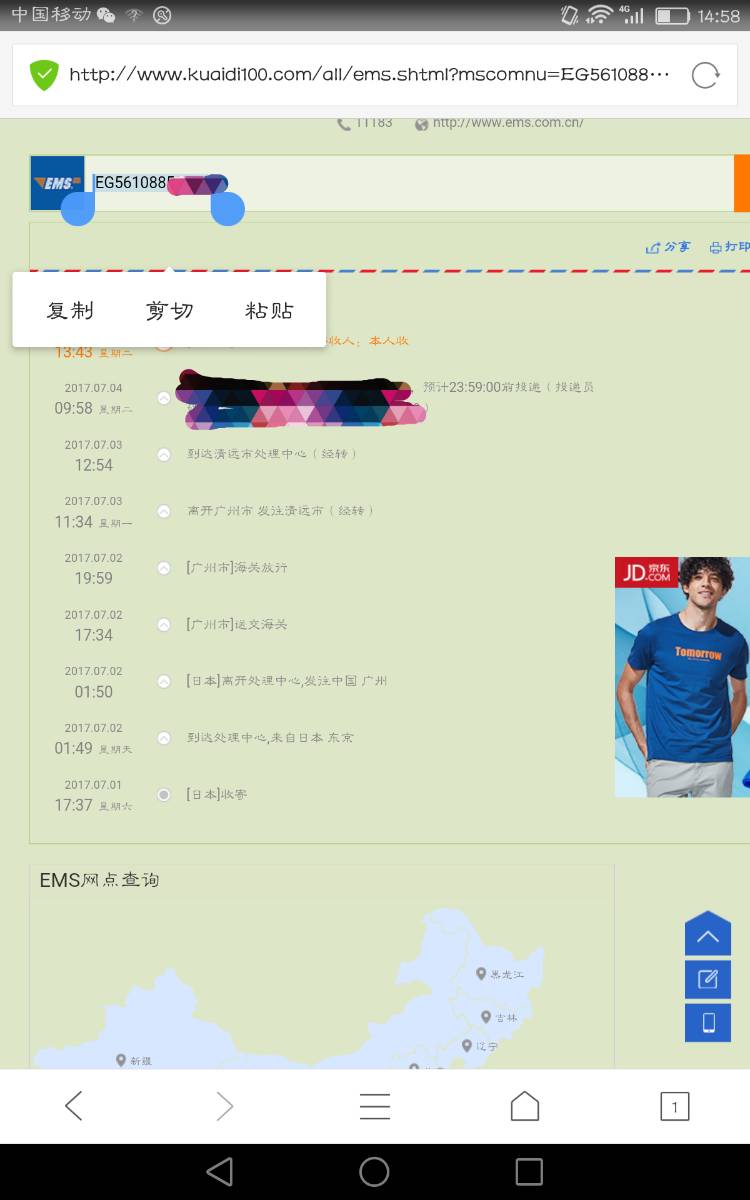Screen dimensions: 750x1200
Task: Share the tracking result via 分享
Action: (x=669, y=247)
